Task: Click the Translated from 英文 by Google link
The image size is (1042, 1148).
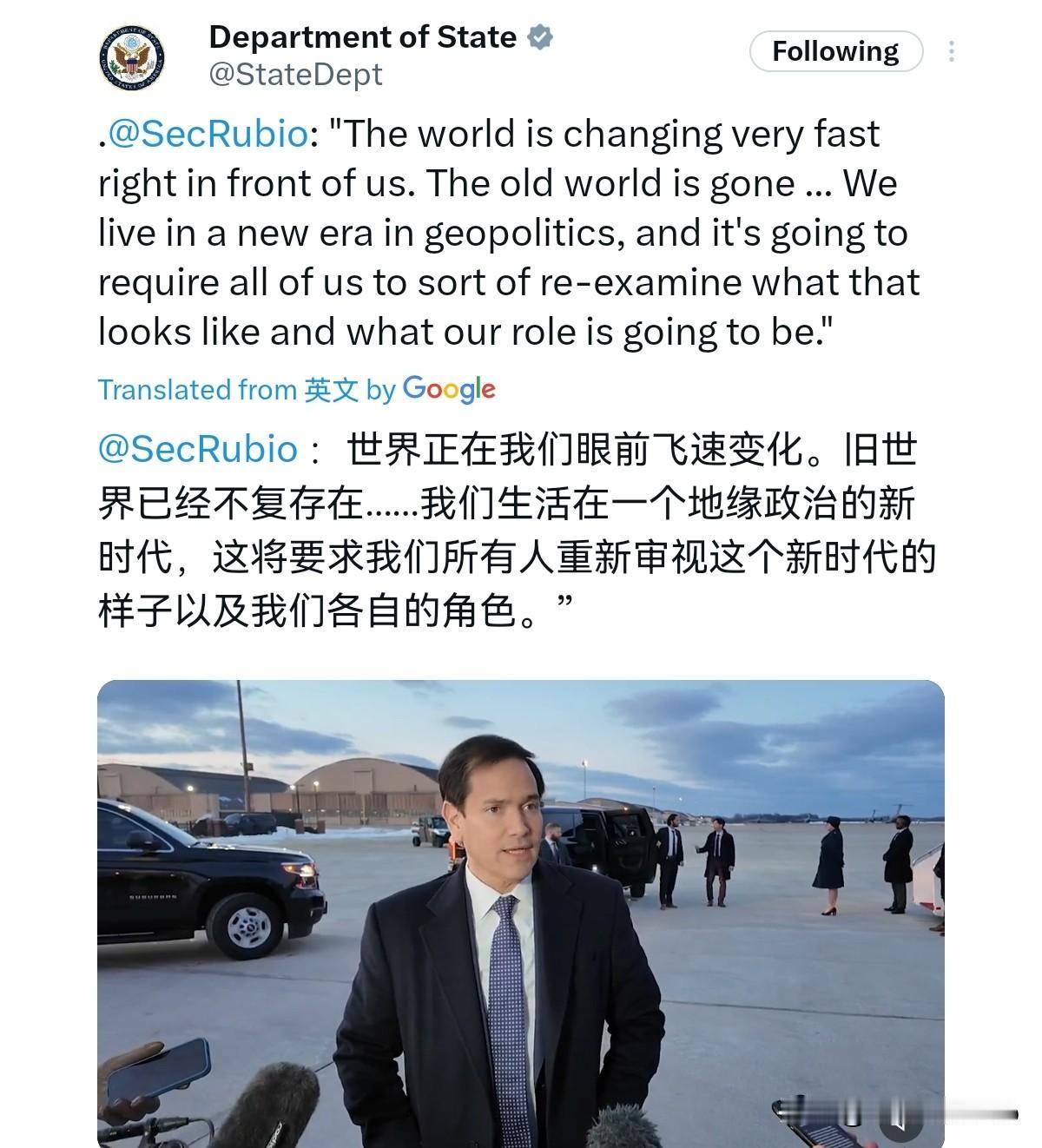Action: tap(298, 389)
